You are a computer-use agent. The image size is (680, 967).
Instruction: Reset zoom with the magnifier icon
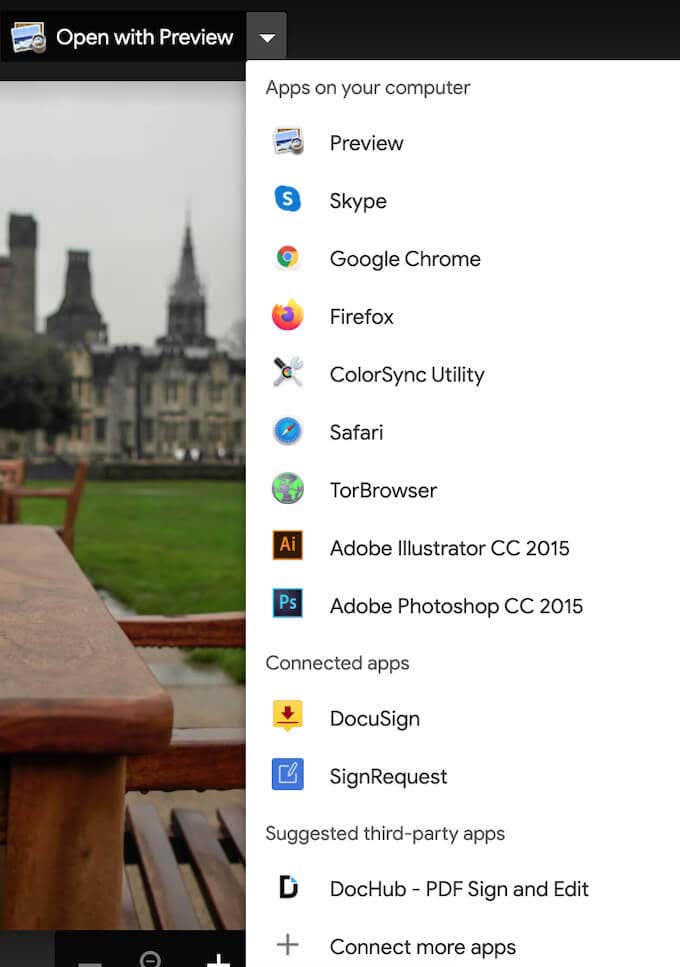click(x=150, y=958)
